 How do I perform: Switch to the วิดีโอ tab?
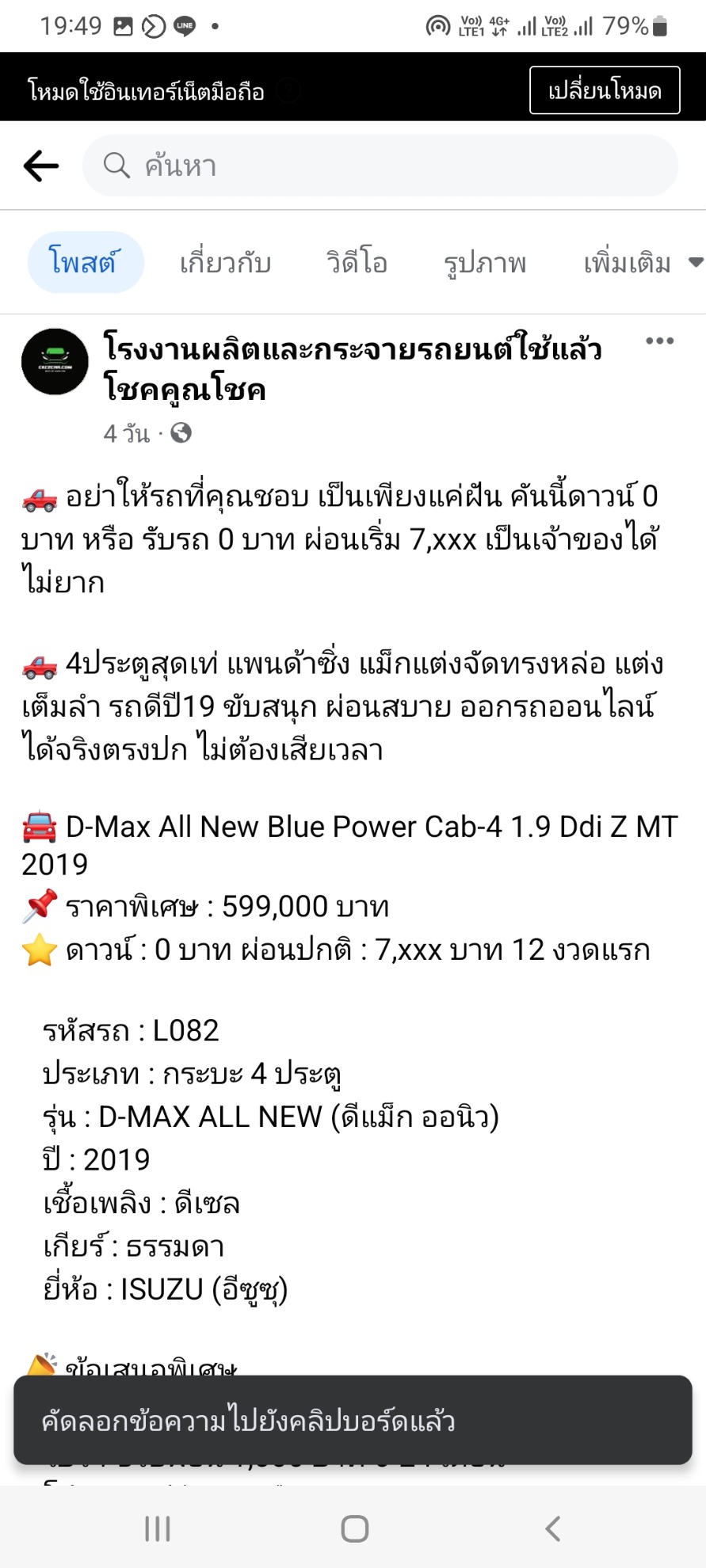[x=357, y=262]
